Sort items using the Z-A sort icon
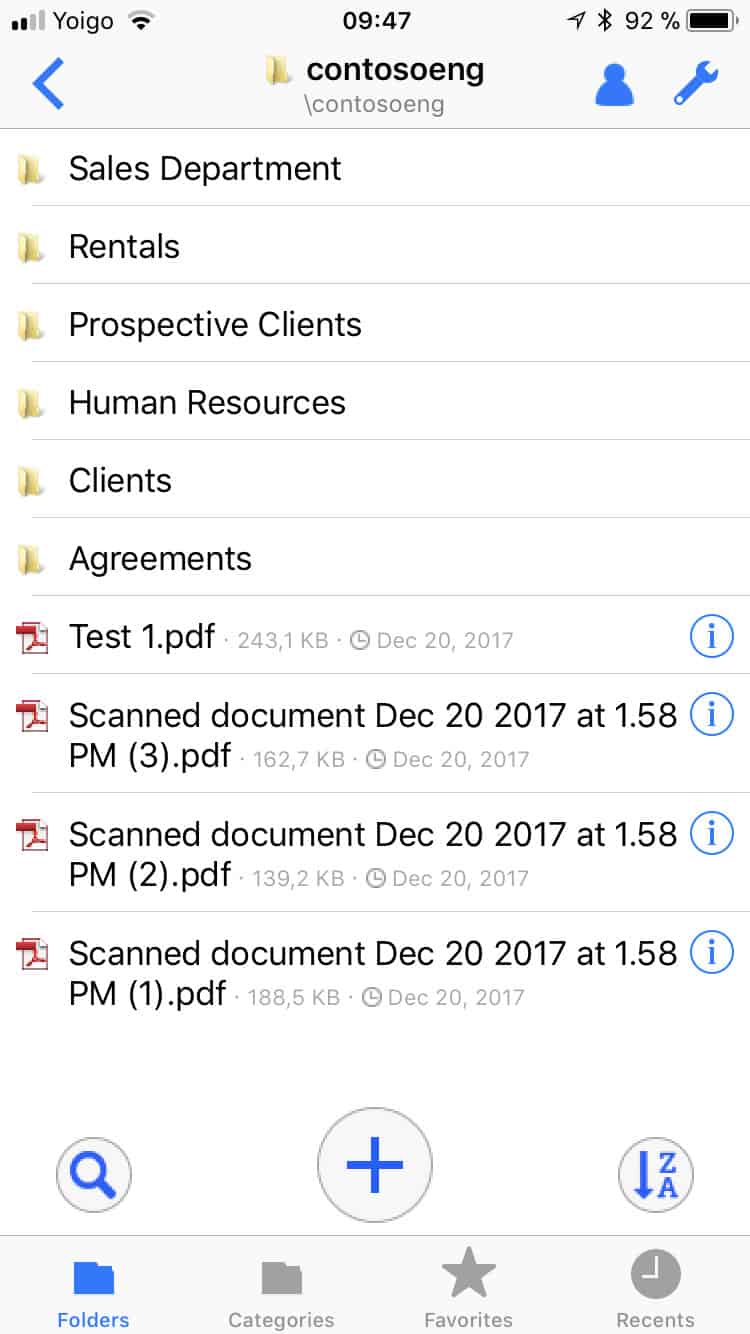750x1334 pixels. tap(656, 1174)
